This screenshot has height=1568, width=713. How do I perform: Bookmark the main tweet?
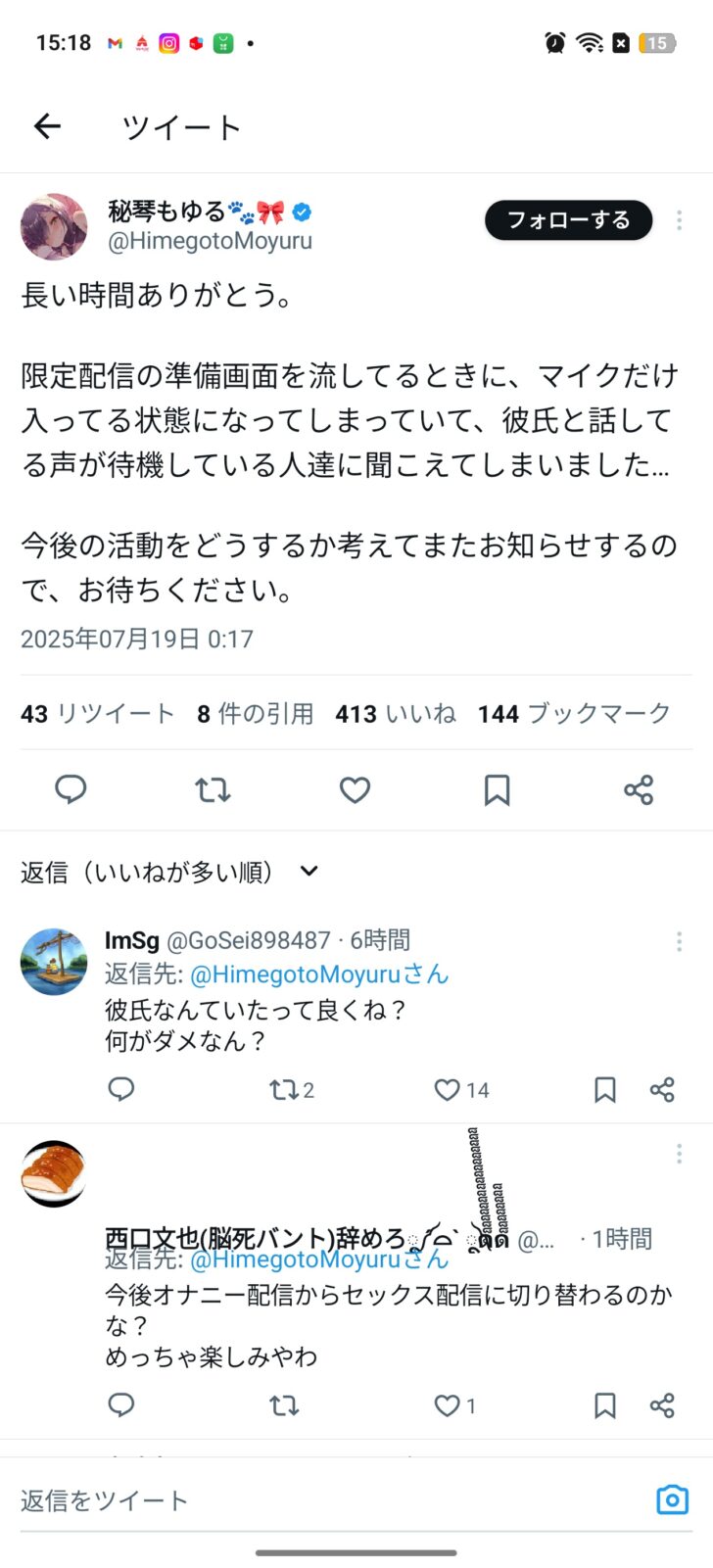tap(497, 789)
